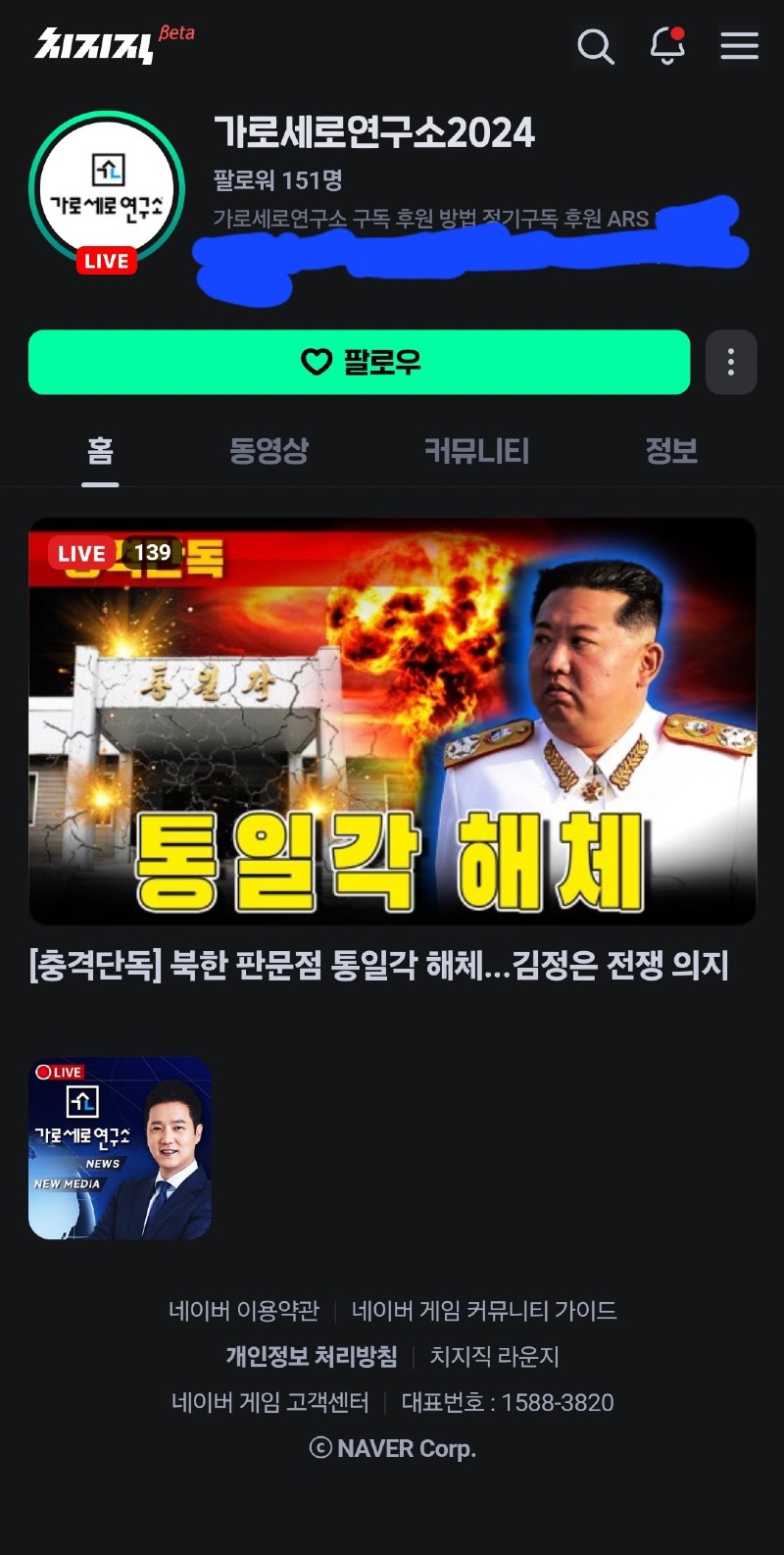Open the 가로세로연구소 NEWS live tile

coord(120,1147)
